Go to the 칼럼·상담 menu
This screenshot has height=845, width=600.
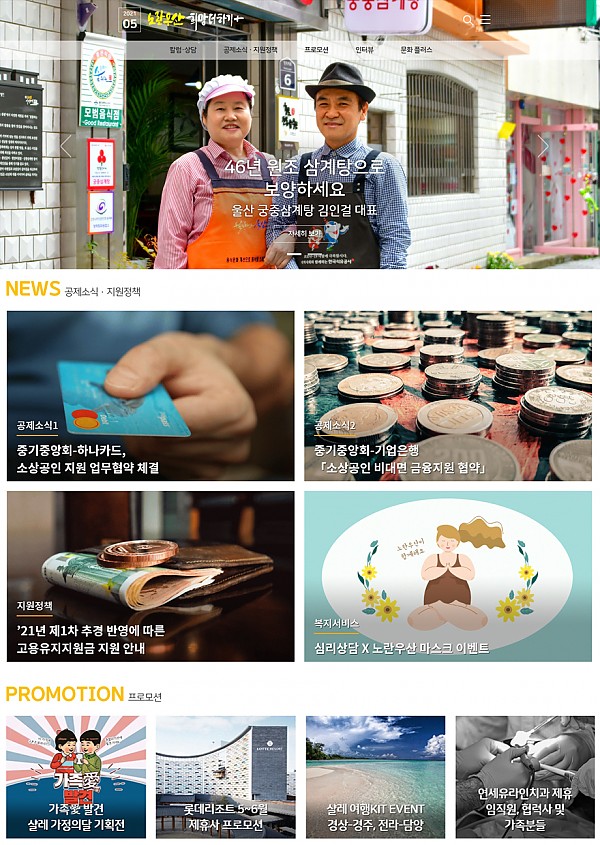[x=183, y=49]
